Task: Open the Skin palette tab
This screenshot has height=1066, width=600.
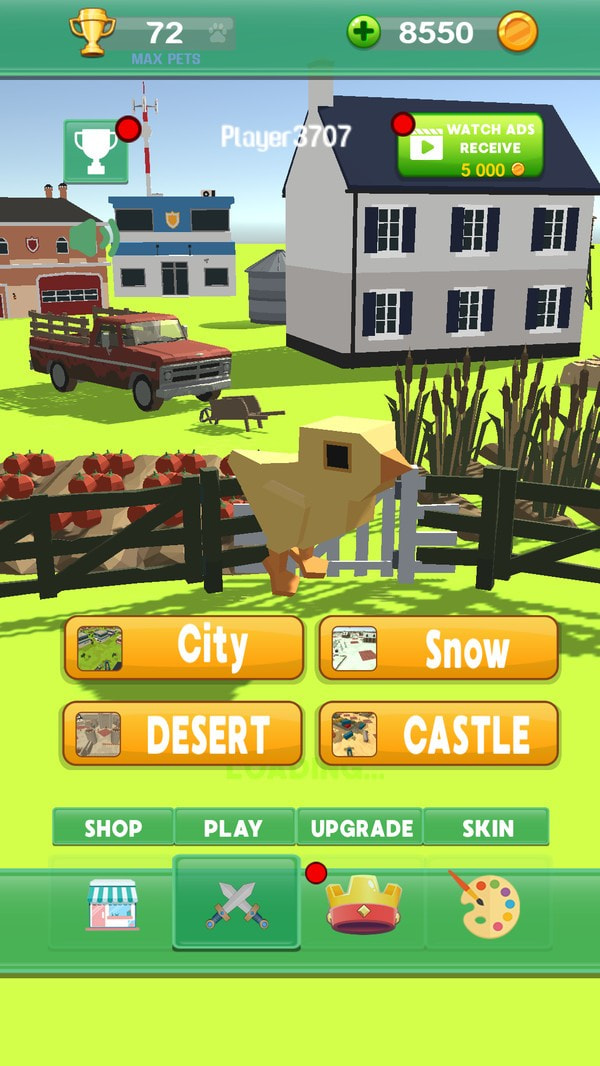Action: click(489, 903)
